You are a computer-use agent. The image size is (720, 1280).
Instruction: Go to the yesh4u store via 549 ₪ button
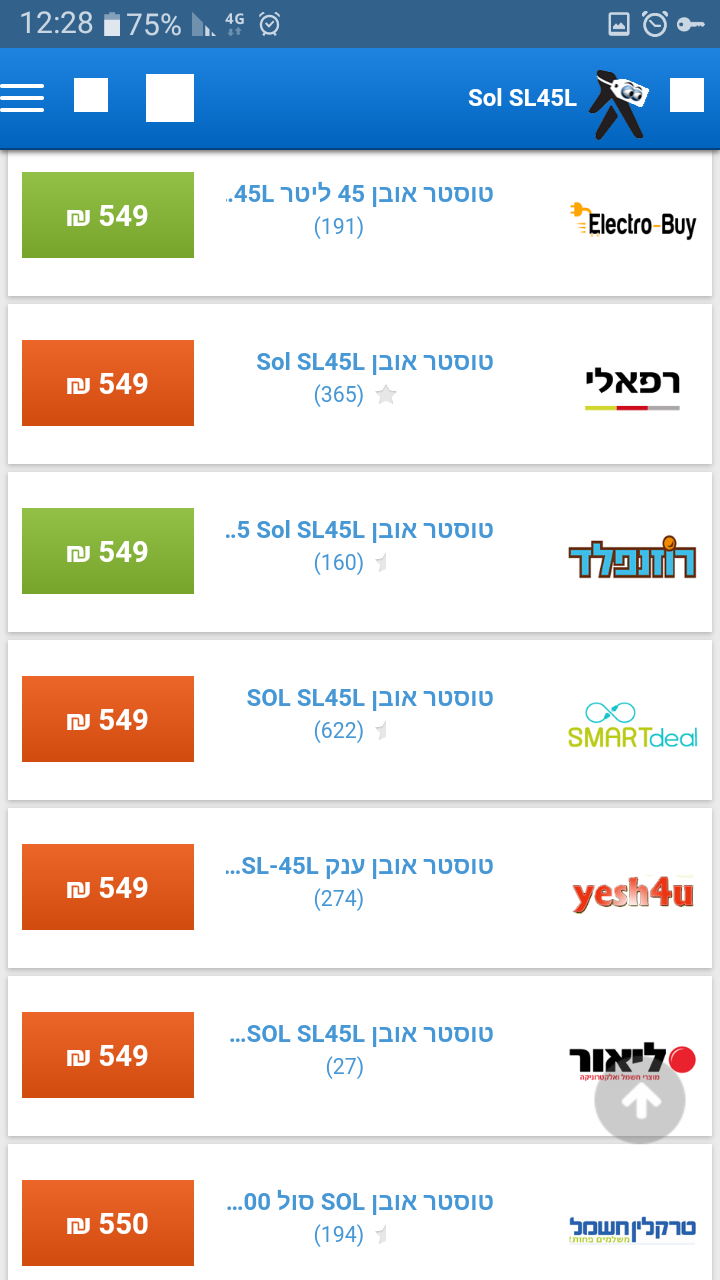point(108,887)
